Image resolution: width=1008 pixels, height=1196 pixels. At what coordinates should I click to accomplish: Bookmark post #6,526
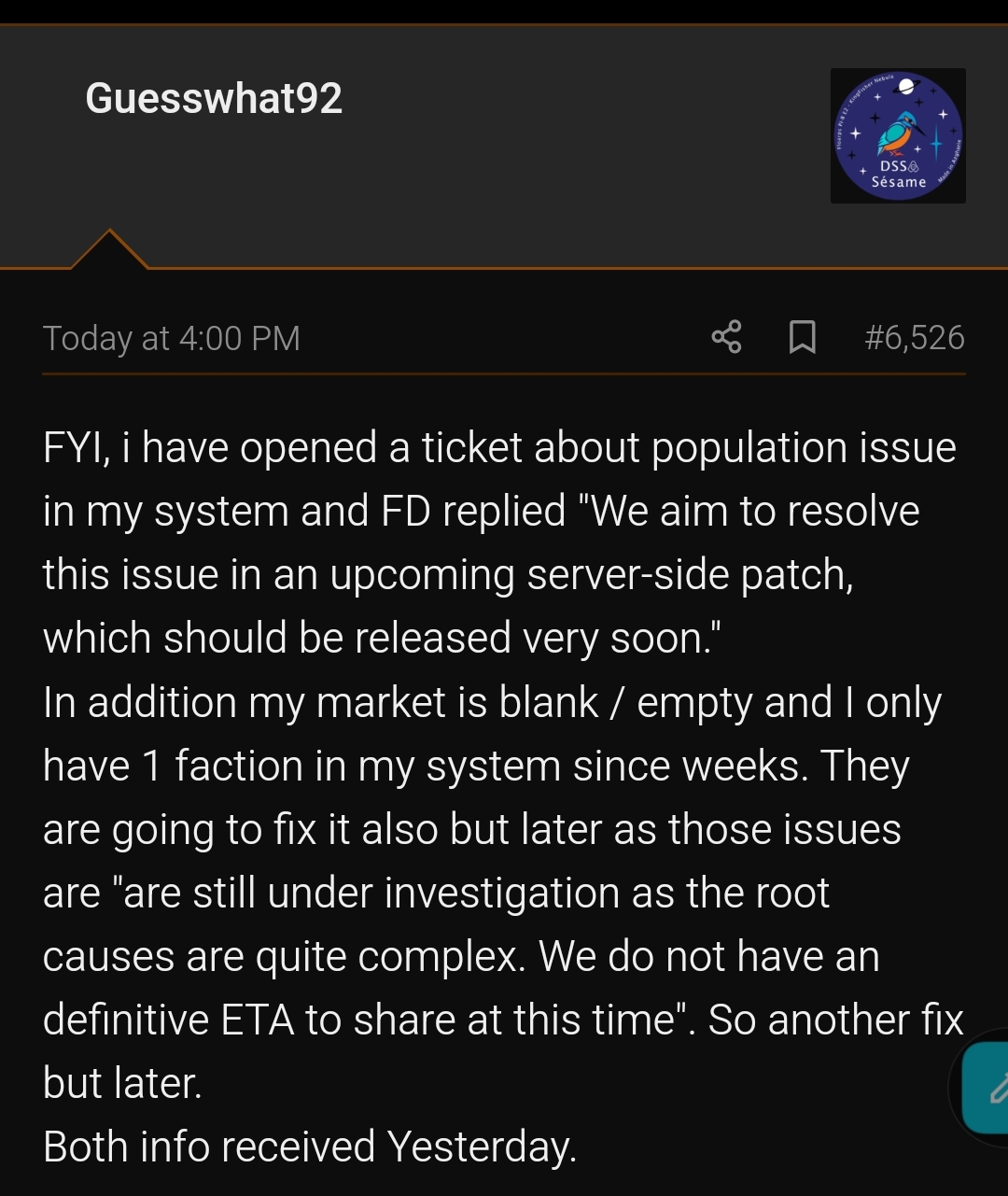click(802, 337)
